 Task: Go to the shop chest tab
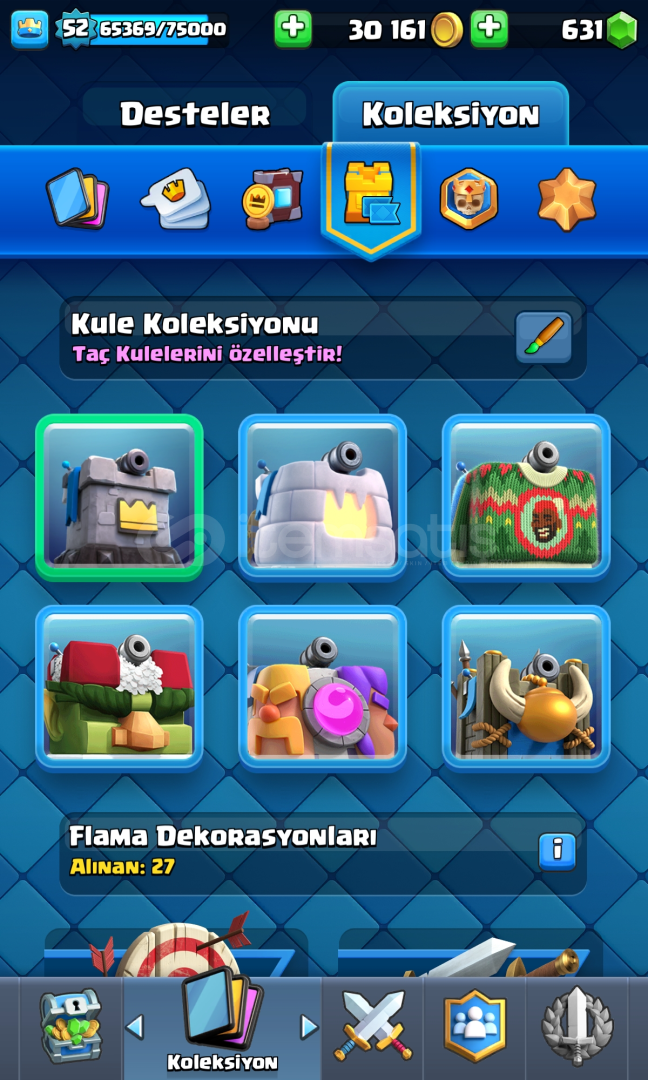tap(71, 1026)
